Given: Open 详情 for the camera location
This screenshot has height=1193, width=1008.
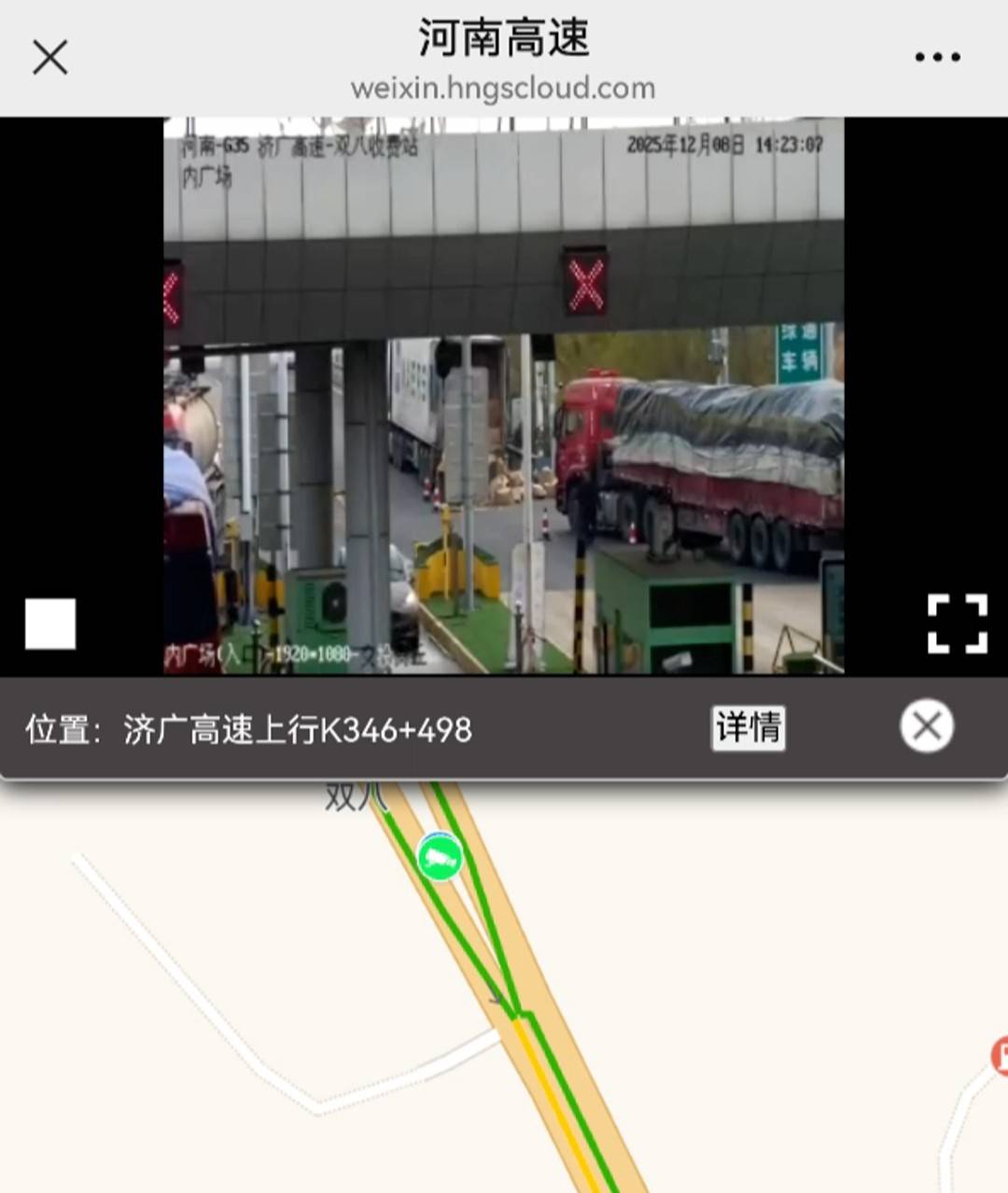Looking at the screenshot, I should coord(748,727).
